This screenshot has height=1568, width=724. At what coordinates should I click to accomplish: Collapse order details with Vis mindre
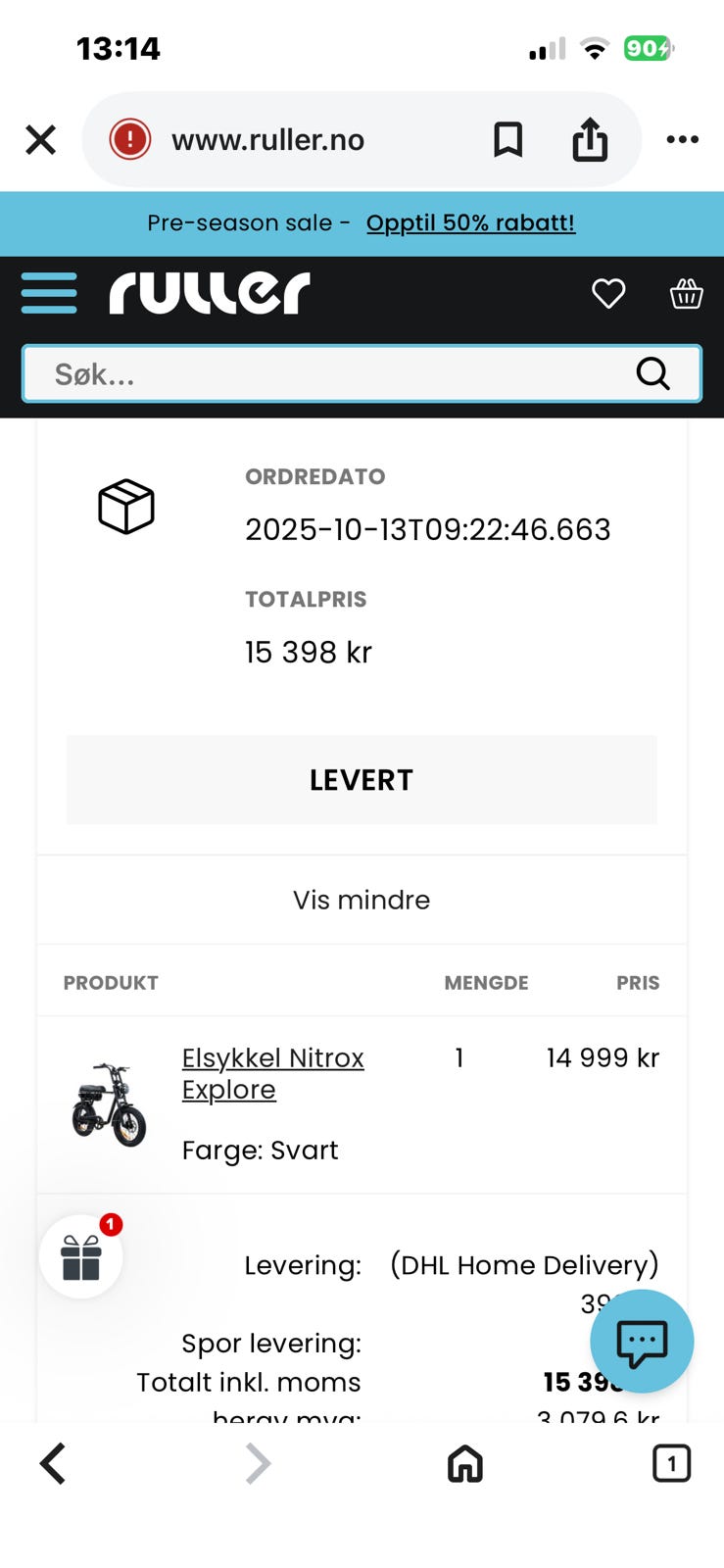[362, 900]
